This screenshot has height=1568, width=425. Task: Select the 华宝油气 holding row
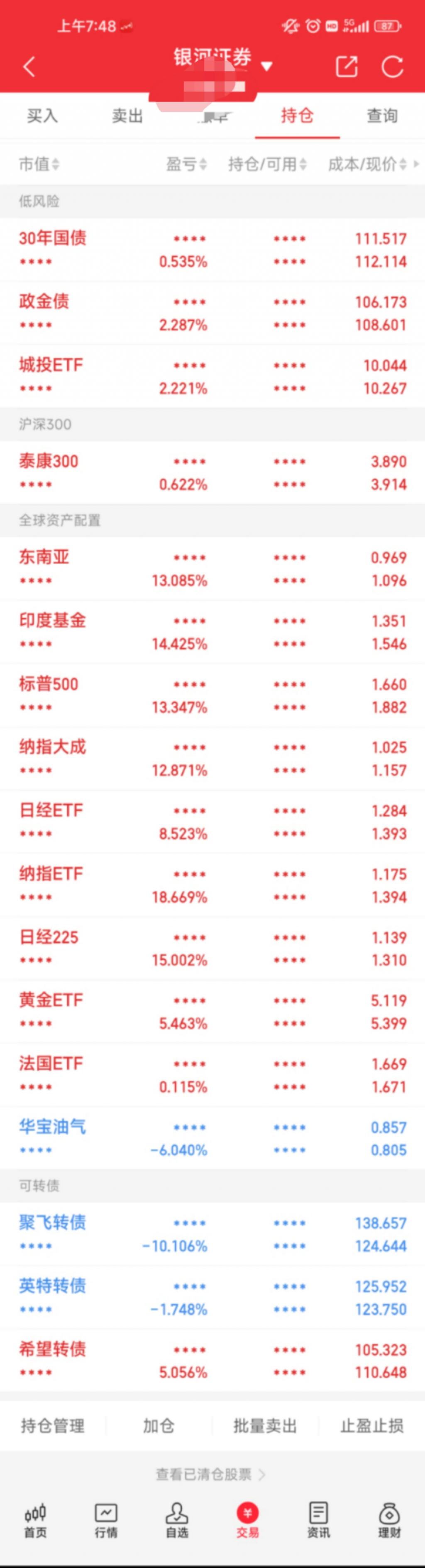pos(52,1127)
